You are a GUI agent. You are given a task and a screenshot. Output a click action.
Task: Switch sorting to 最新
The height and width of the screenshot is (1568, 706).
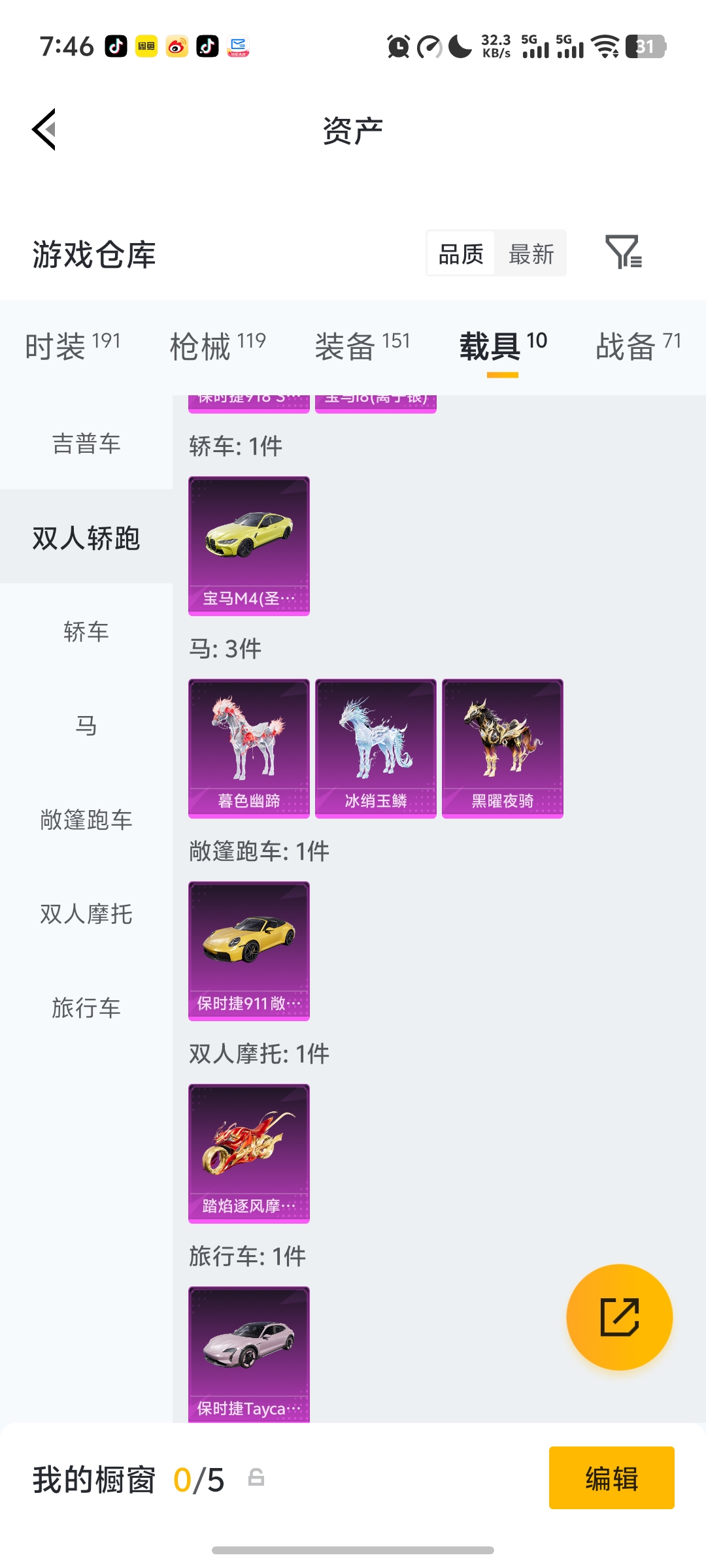click(x=531, y=253)
